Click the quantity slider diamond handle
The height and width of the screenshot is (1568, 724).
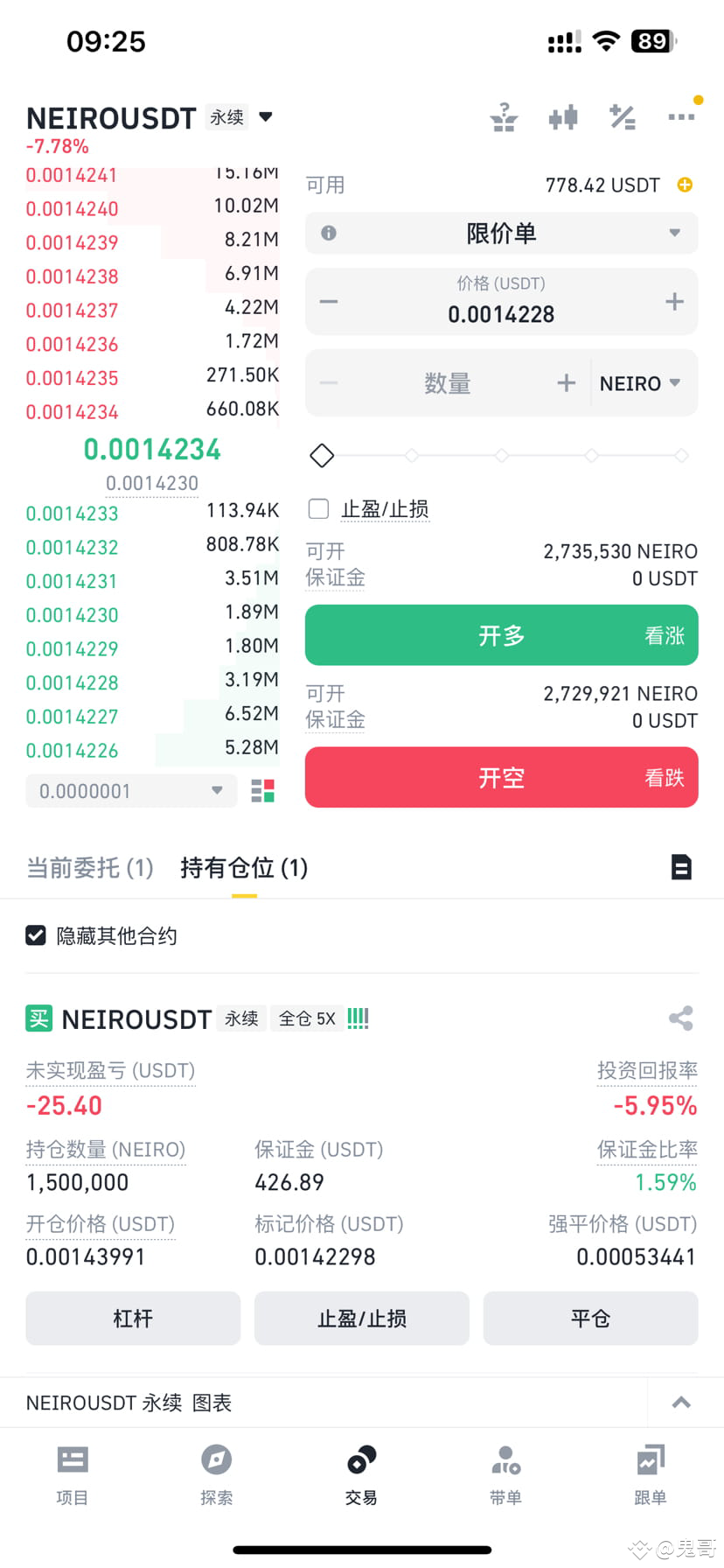[x=322, y=455]
